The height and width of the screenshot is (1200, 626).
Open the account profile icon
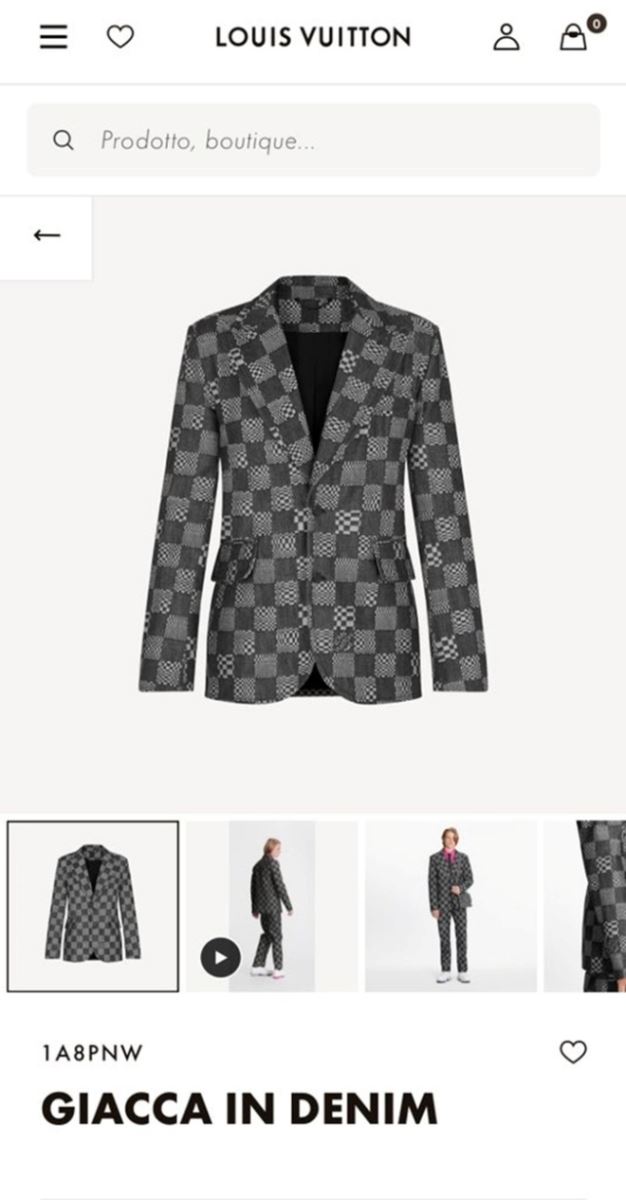click(x=507, y=37)
